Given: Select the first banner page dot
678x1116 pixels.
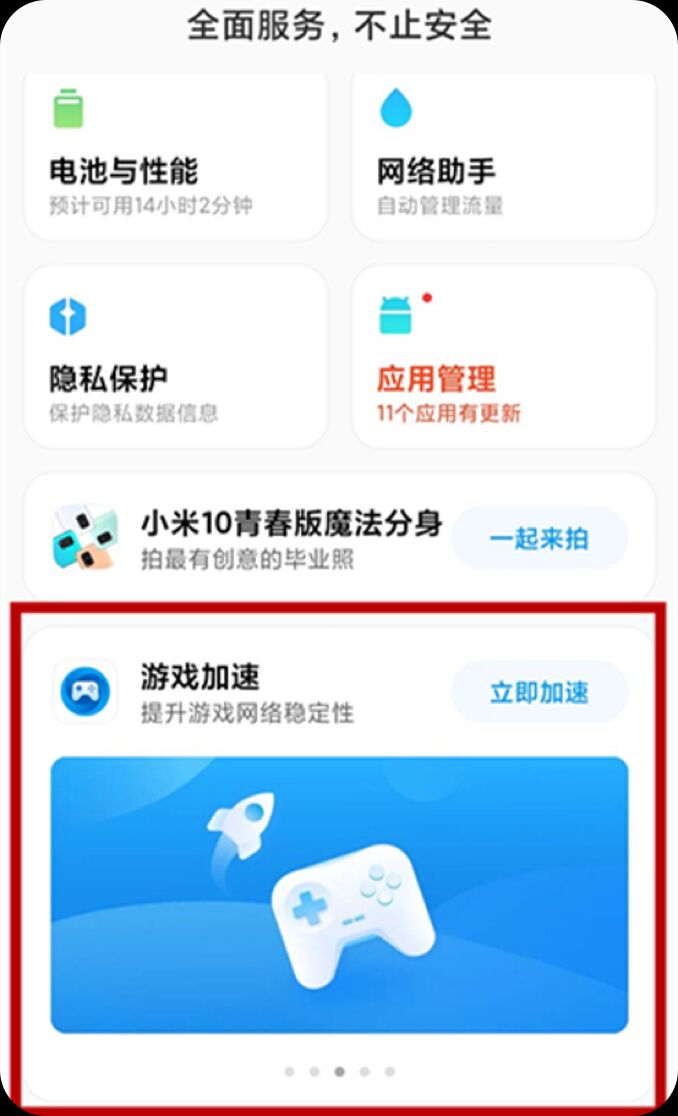Looking at the screenshot, I should [x=290, y=1071].
